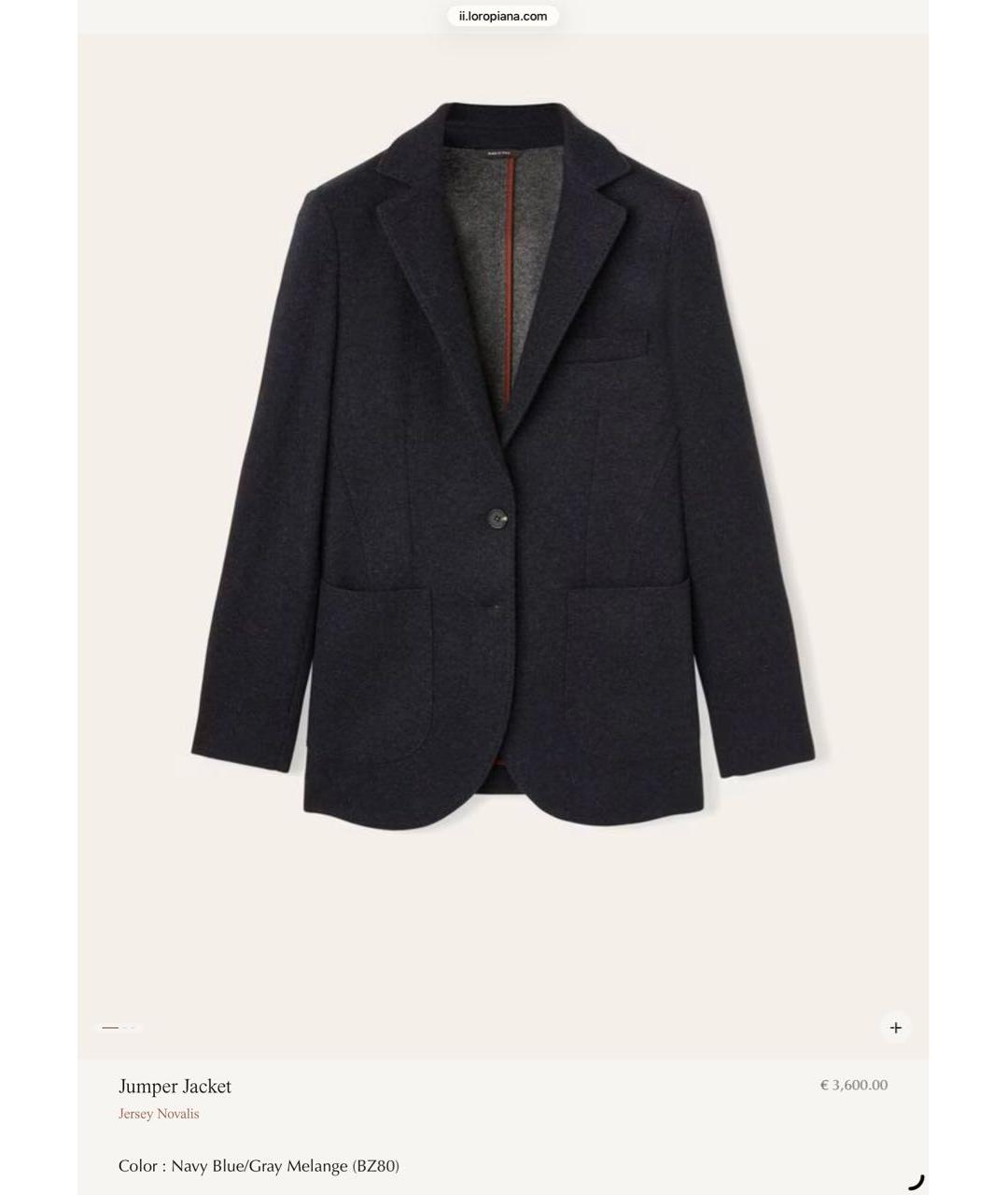
Task: Jump to the second image indicator dot
Action: (x=124, y=1028)
